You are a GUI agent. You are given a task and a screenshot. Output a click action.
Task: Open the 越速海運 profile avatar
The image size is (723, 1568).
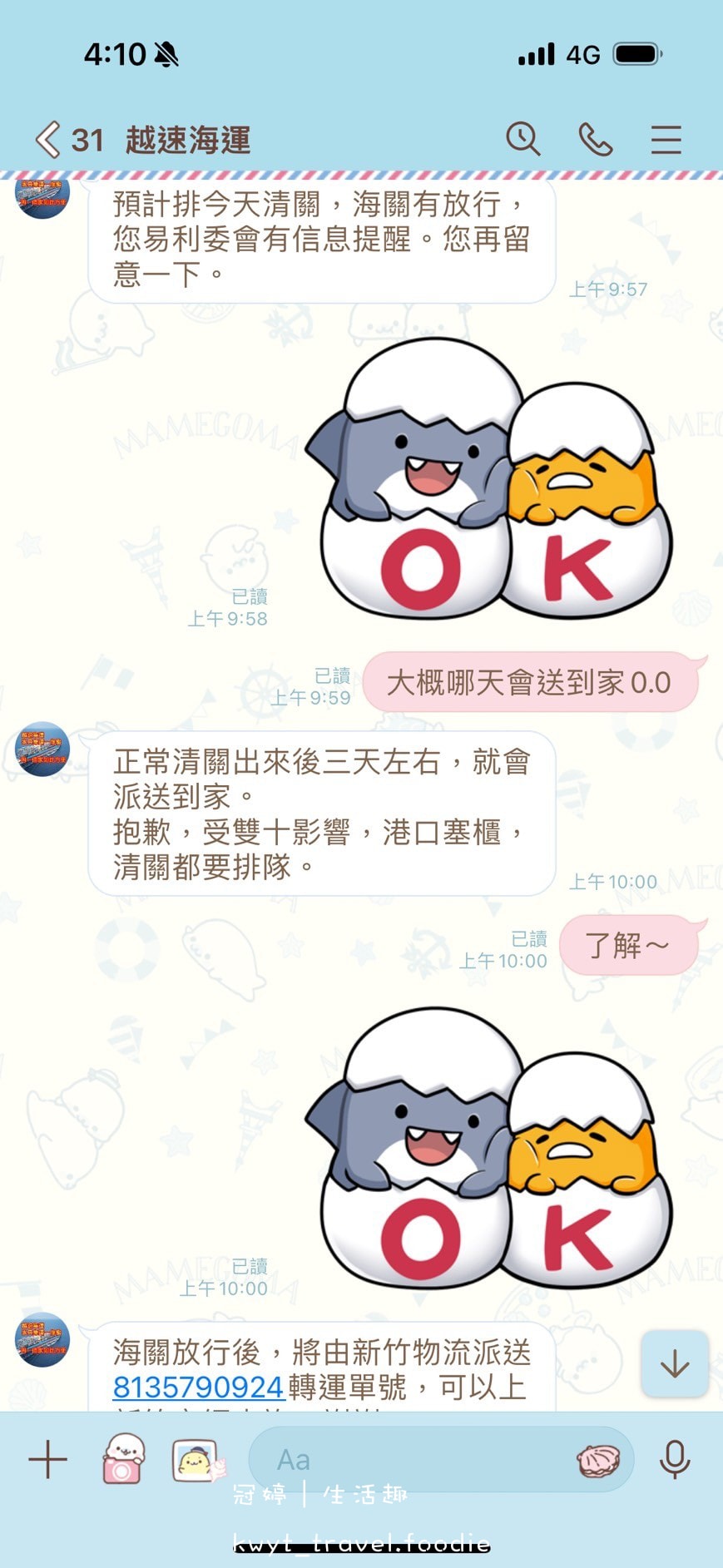[x=42, y=749]
